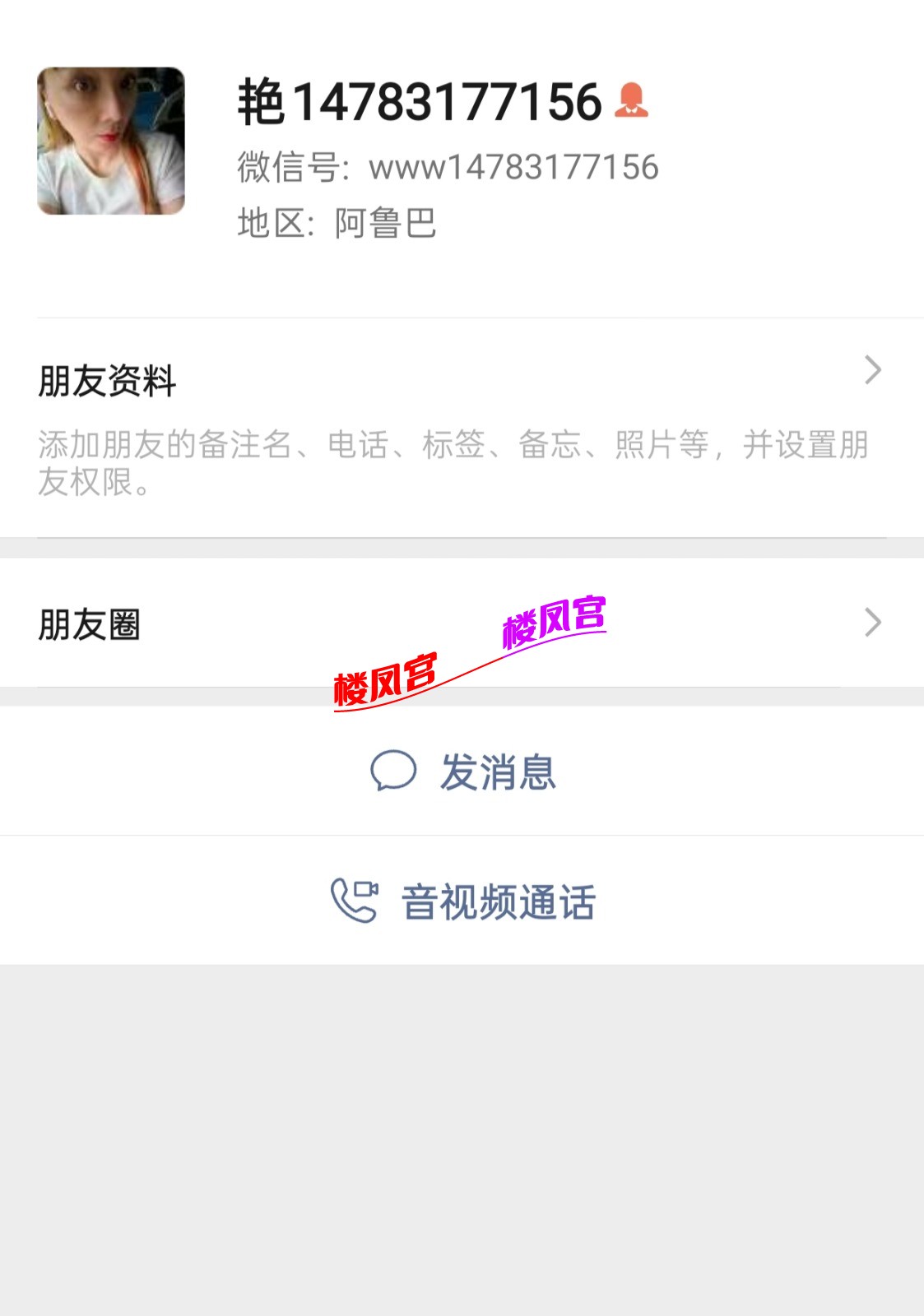
Task: View the contact's profile photo
Action: 111,141
